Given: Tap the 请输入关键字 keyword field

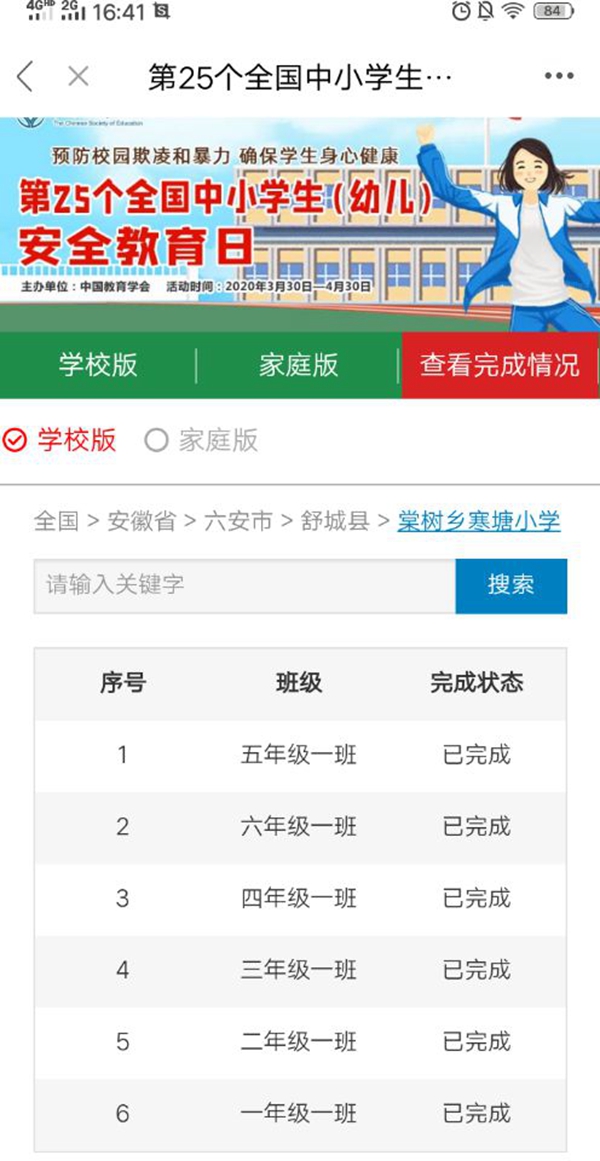Looking at the screenshot, I should [244, 585].
